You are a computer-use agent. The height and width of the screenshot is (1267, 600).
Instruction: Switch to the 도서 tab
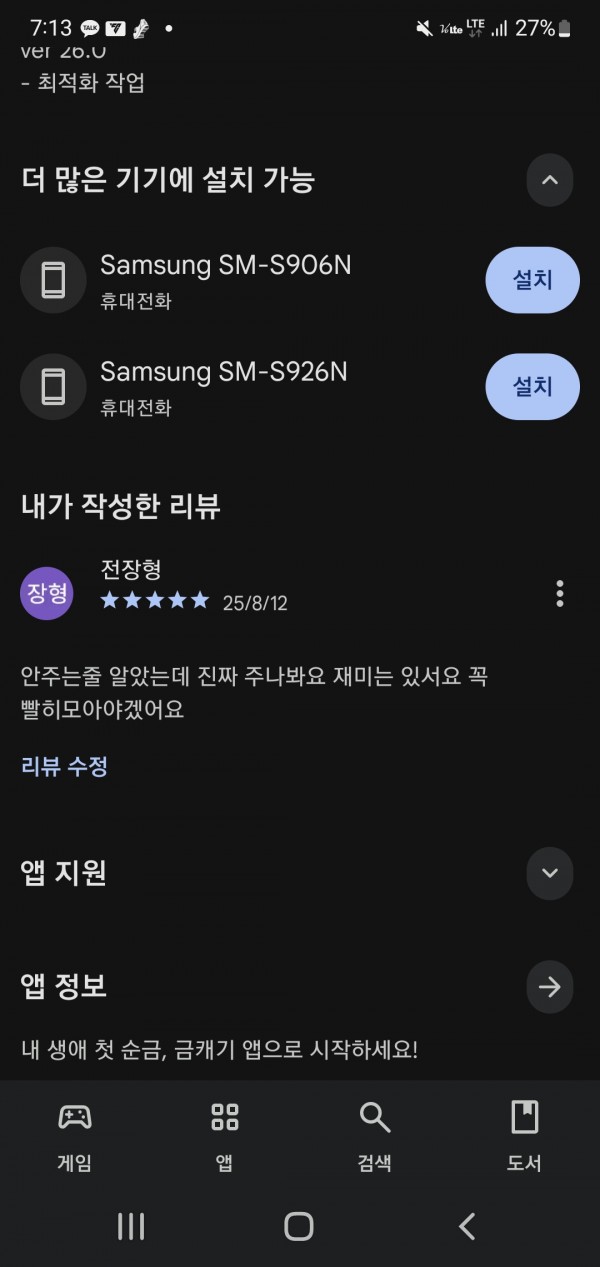pos(524,1135)
